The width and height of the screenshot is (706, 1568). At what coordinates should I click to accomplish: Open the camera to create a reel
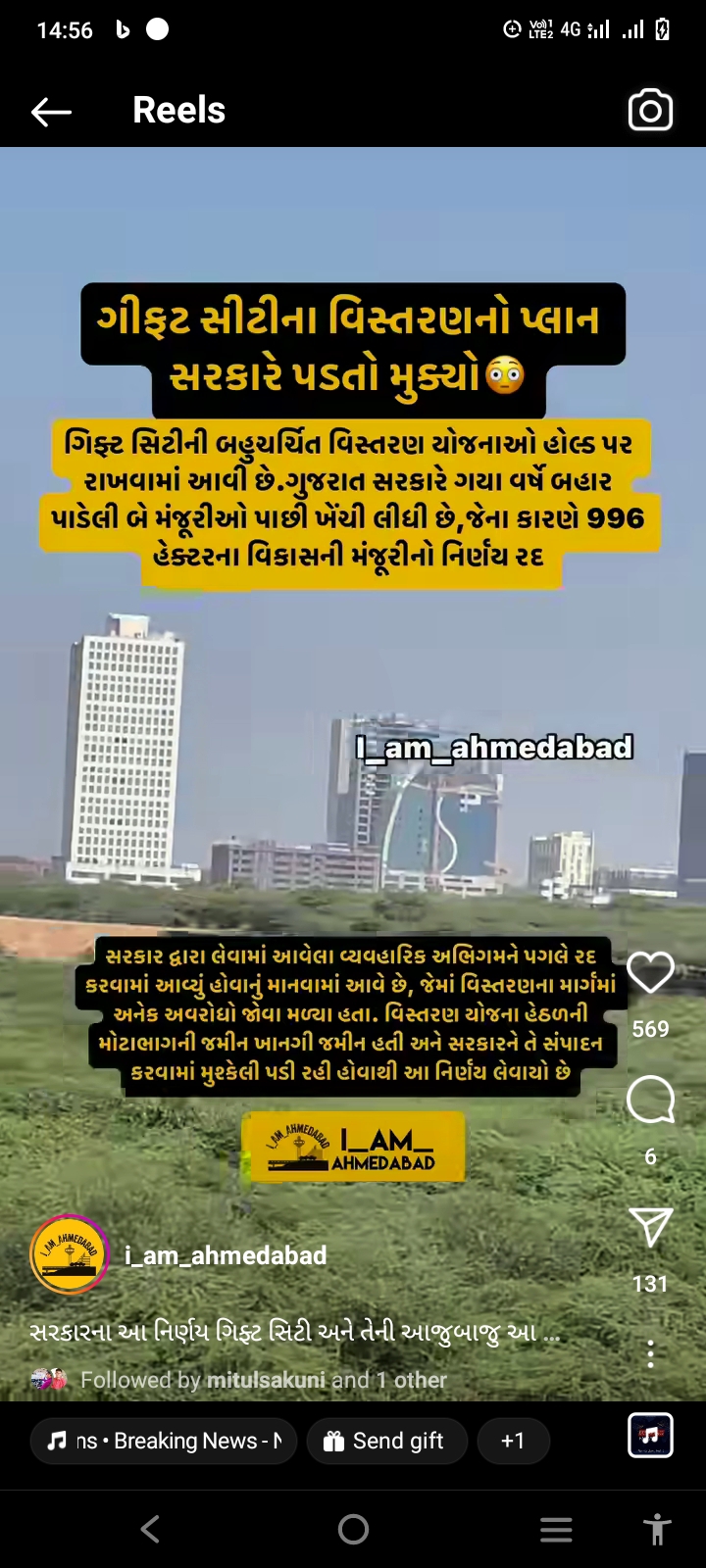[x=650, y=110]
